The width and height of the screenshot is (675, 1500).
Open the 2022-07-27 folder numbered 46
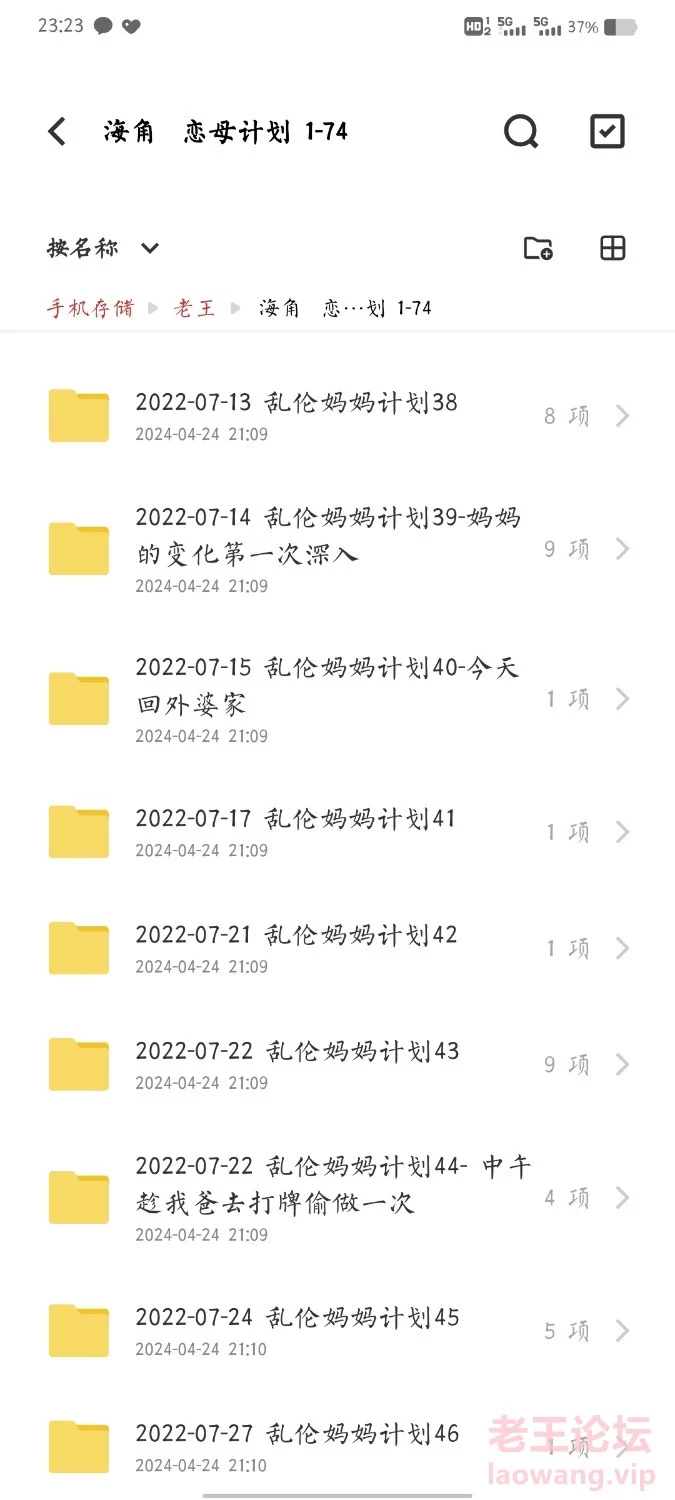click(x=338, y=1447)
